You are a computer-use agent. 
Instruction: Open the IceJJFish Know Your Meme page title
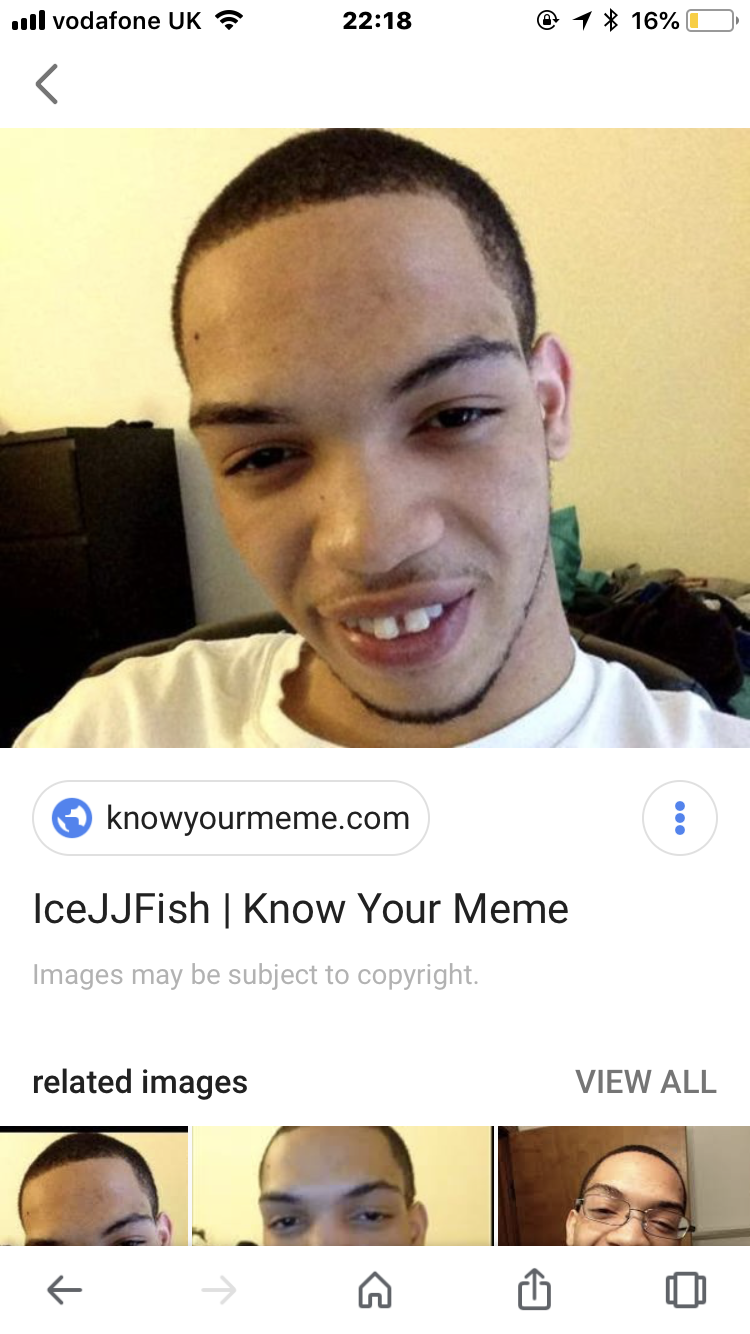point(300,909)
